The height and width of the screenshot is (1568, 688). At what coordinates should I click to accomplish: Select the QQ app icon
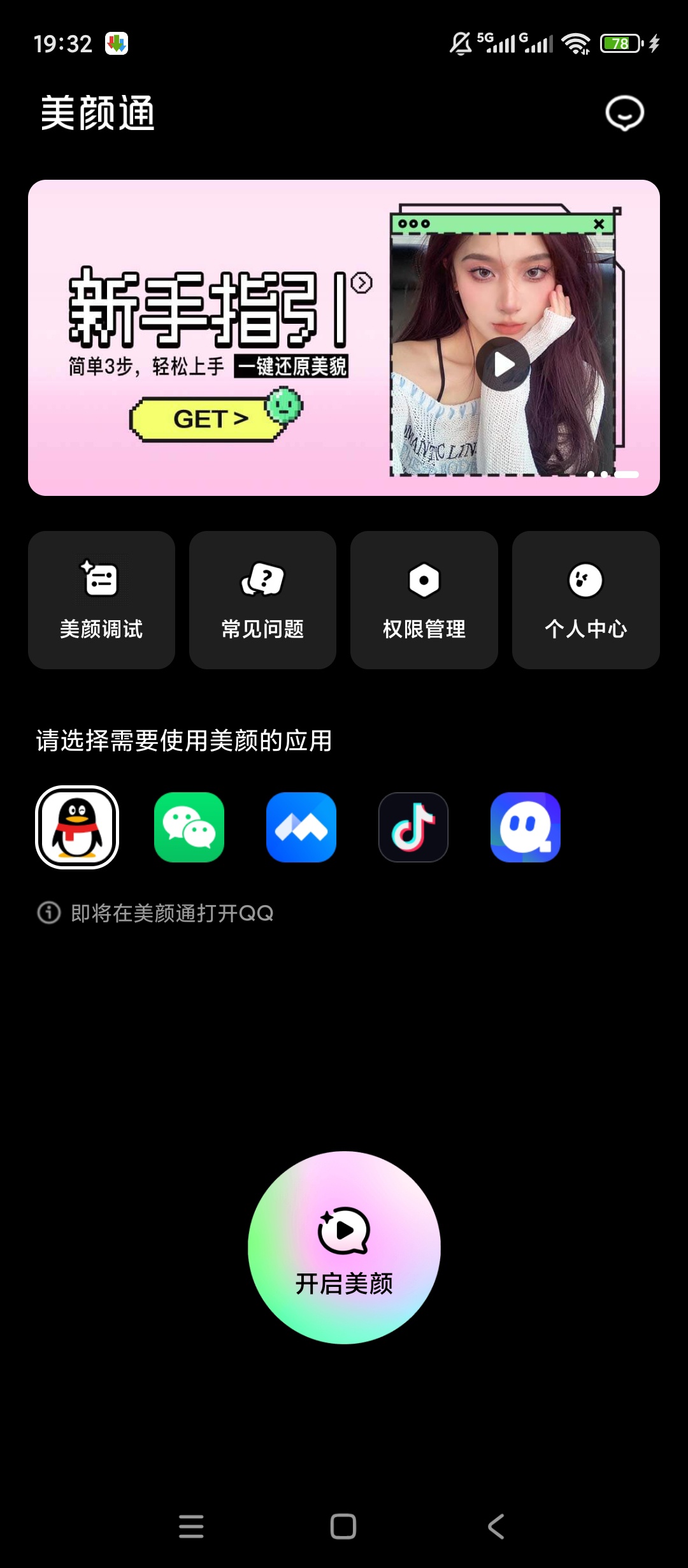[77, 827]
